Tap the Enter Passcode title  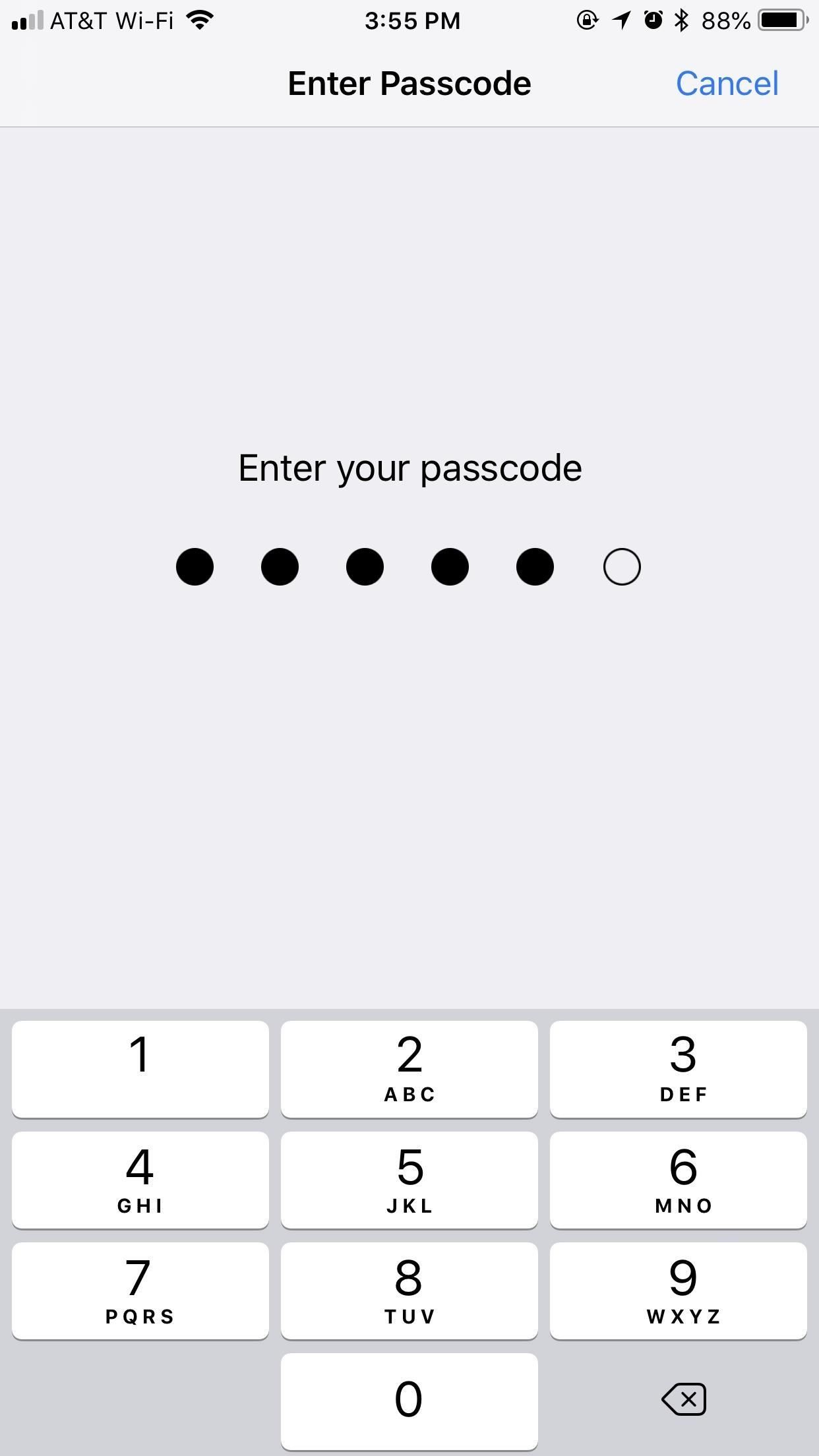tap(409, 83)
